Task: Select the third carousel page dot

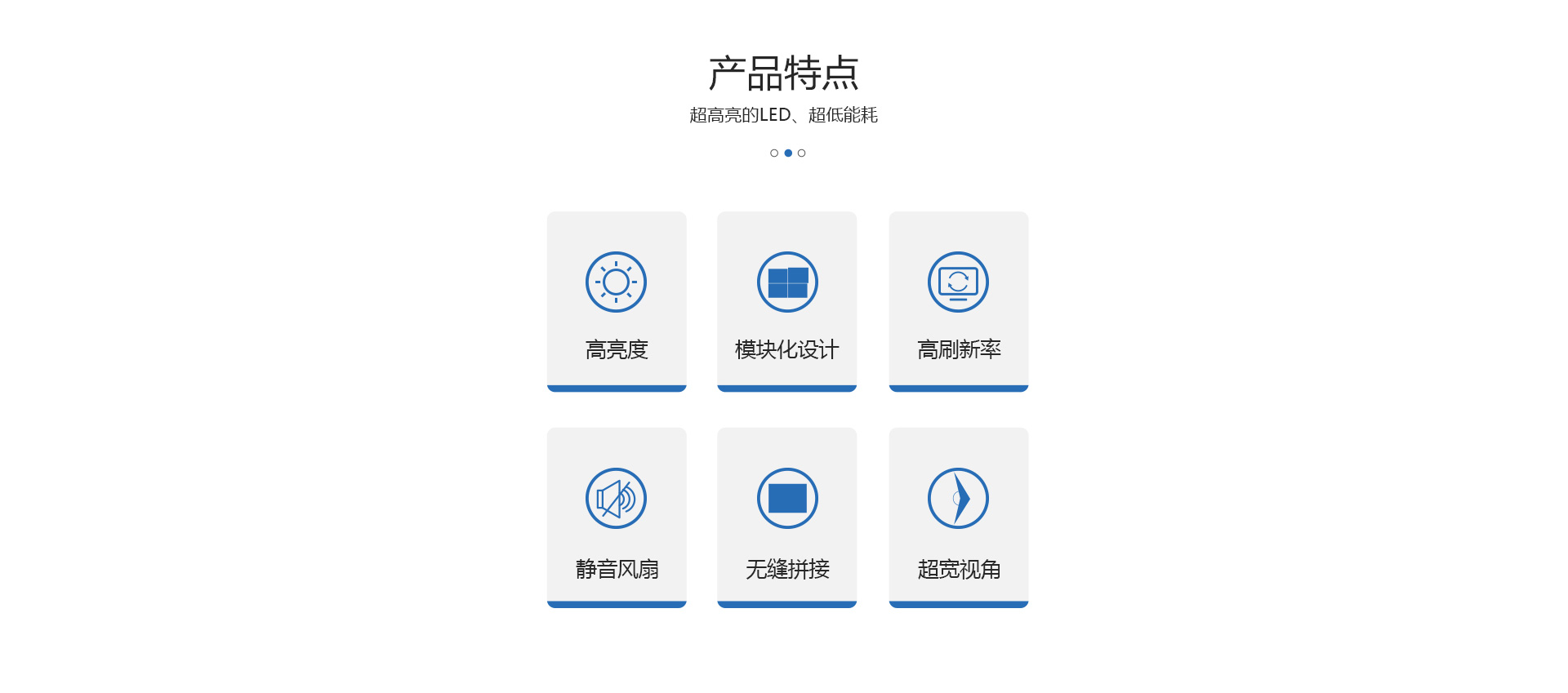Action: [802, 153]
